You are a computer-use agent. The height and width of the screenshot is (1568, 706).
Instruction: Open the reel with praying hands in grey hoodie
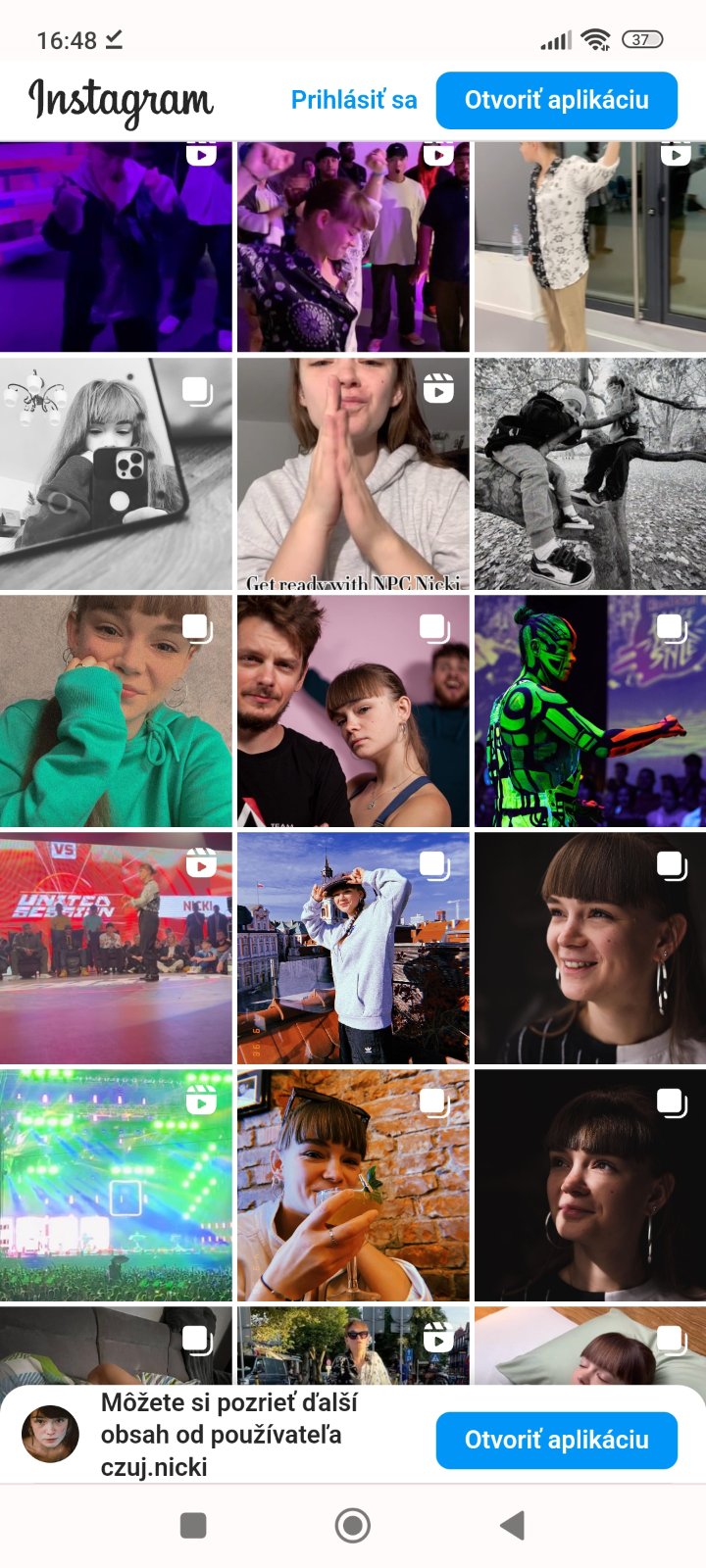coord(353,474)
